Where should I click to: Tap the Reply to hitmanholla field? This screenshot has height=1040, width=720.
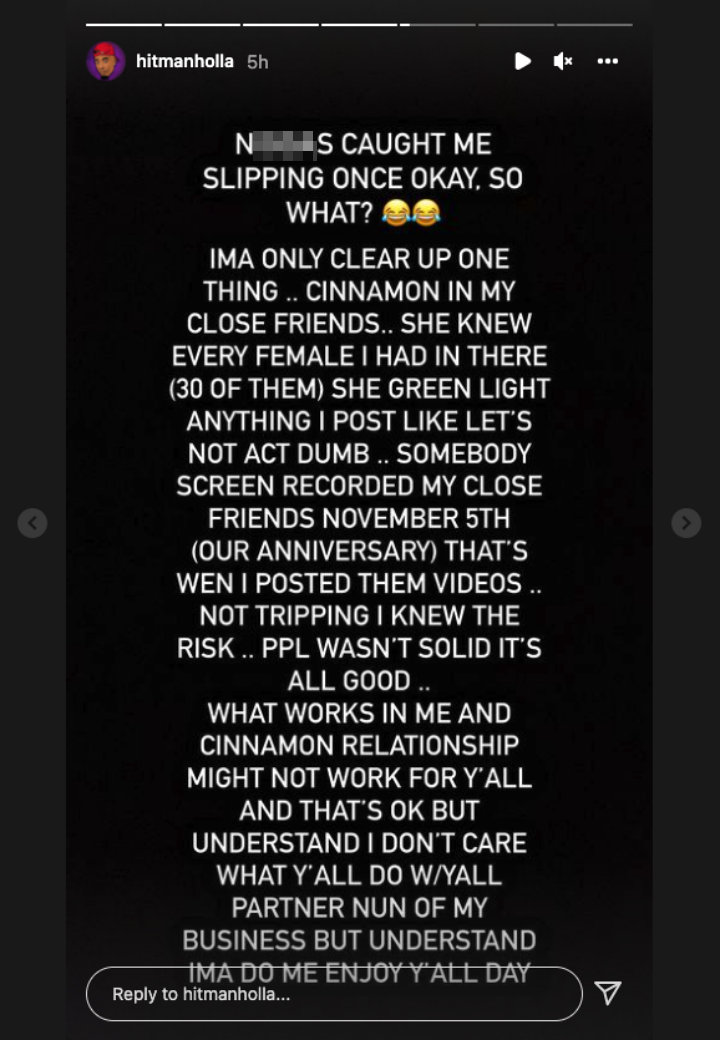(x=334, y=994)
